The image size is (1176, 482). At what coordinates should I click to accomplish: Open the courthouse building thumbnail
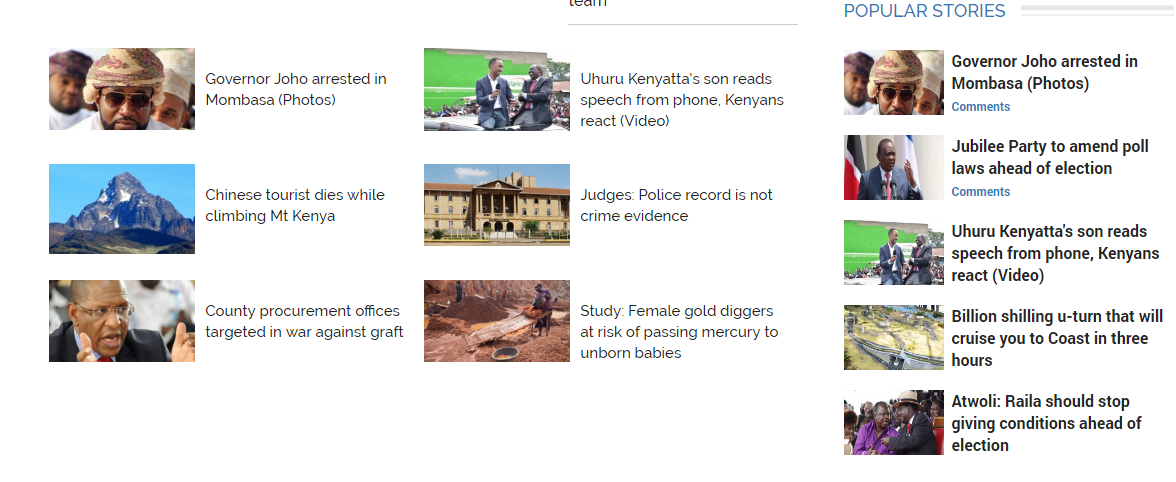(497, 205)
